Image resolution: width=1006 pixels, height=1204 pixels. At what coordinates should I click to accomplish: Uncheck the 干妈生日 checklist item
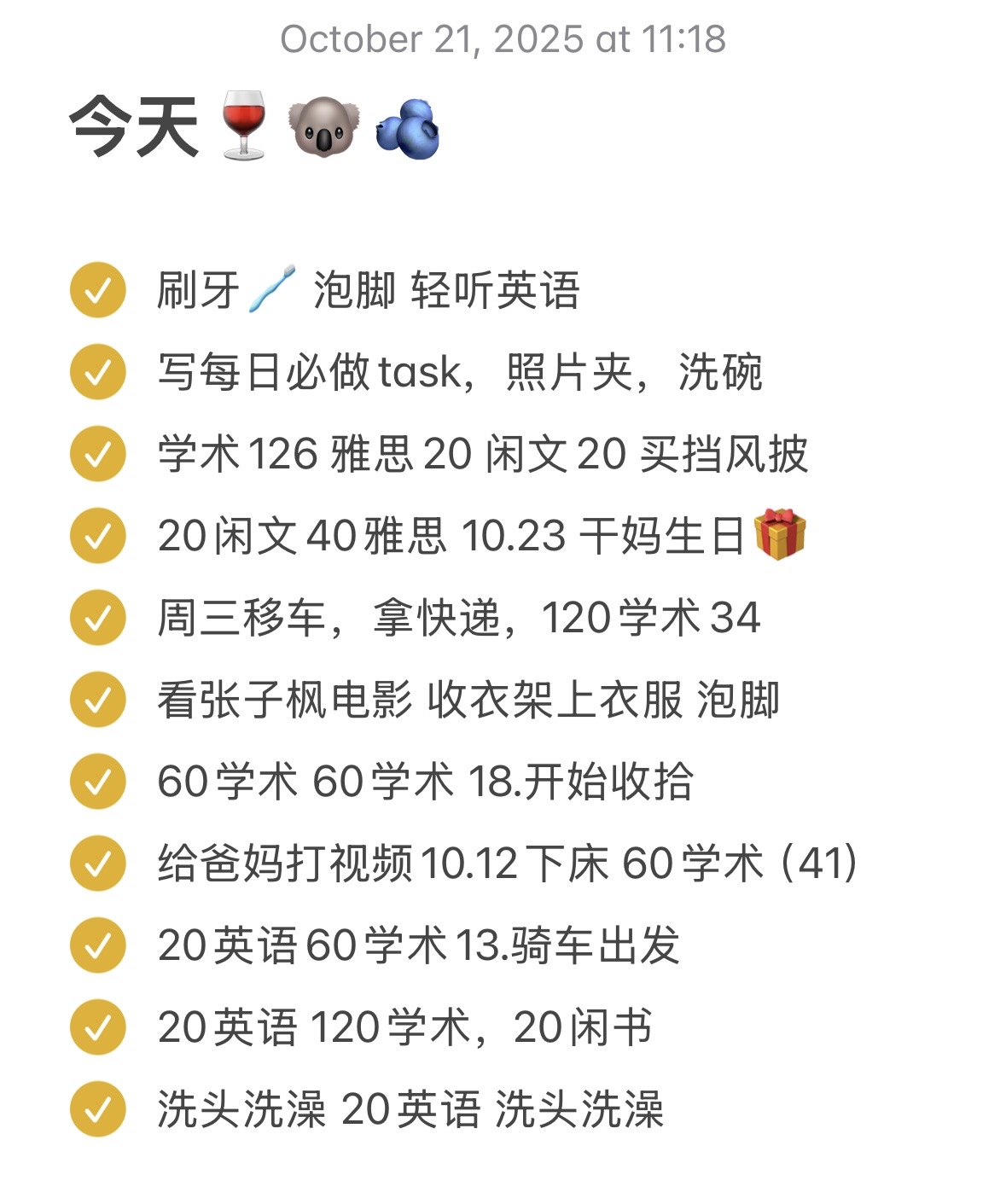(x=98, y=536)
